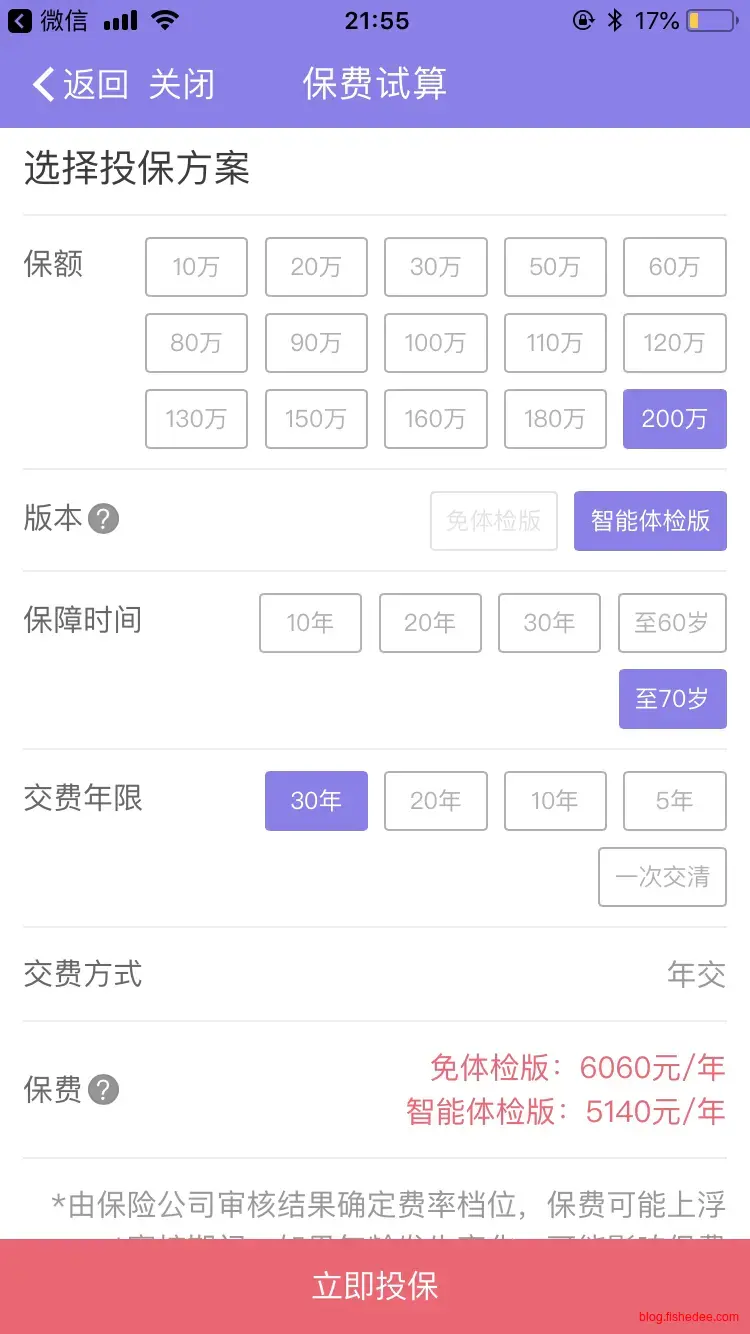This screenshot has width=750, height=1334.
Task: Select 150万 coverage amount
Action: click(316, 419)
